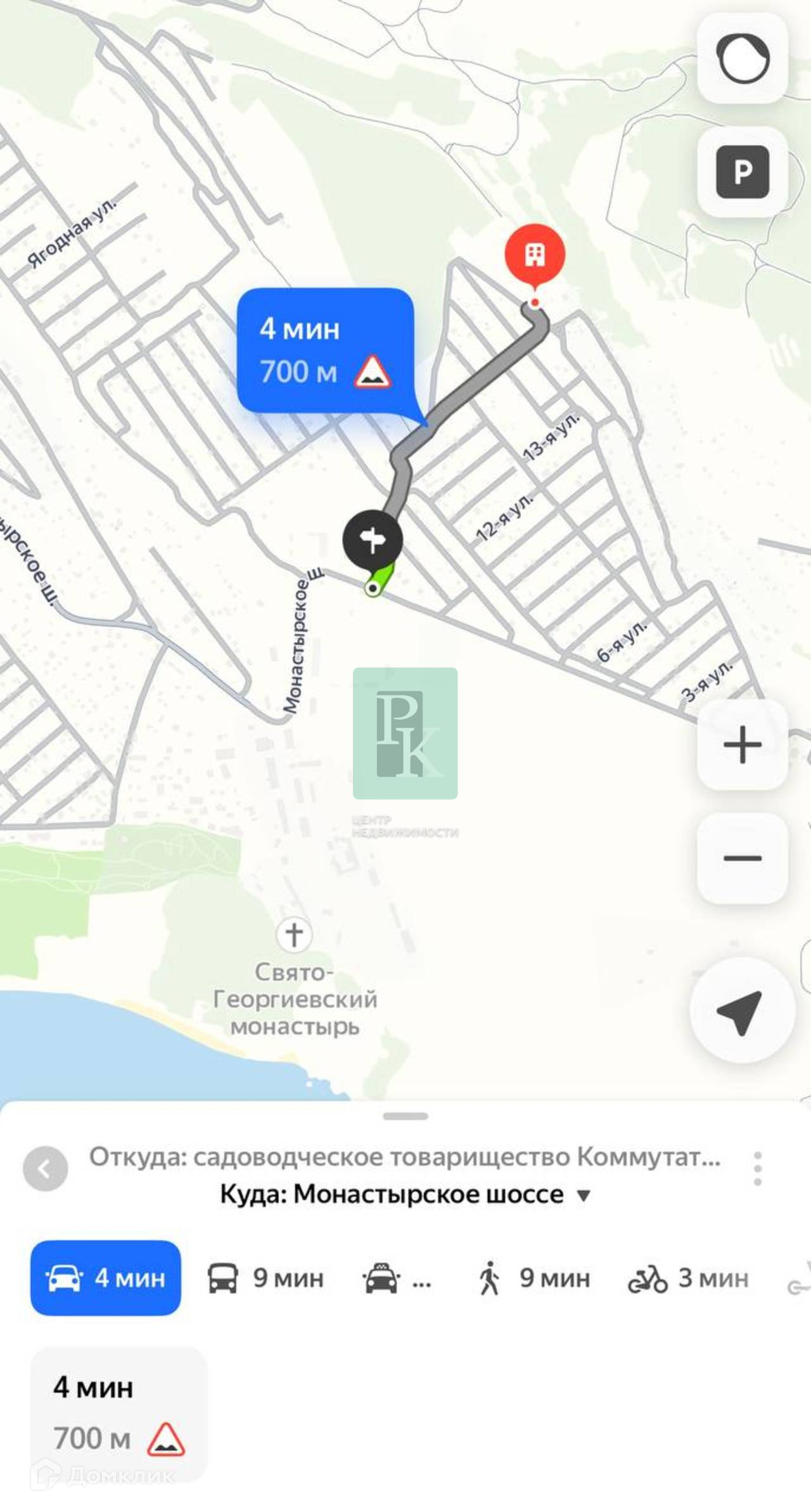Viewport: 811px width, 1512px height.
Task: Edit the Откуда starting point field
Action: [x=404, y=1158]
